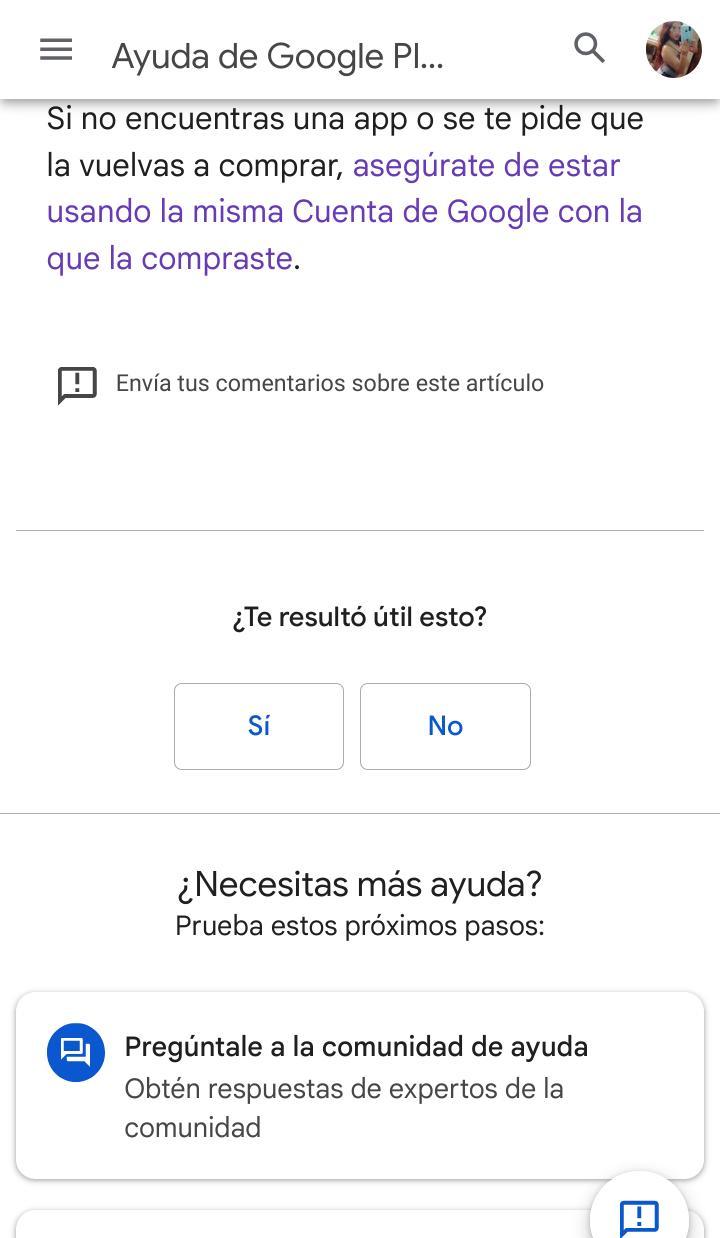Open the search bar from the toolbar
This screenshot has height=1238, width=720.
click(589, 48)
